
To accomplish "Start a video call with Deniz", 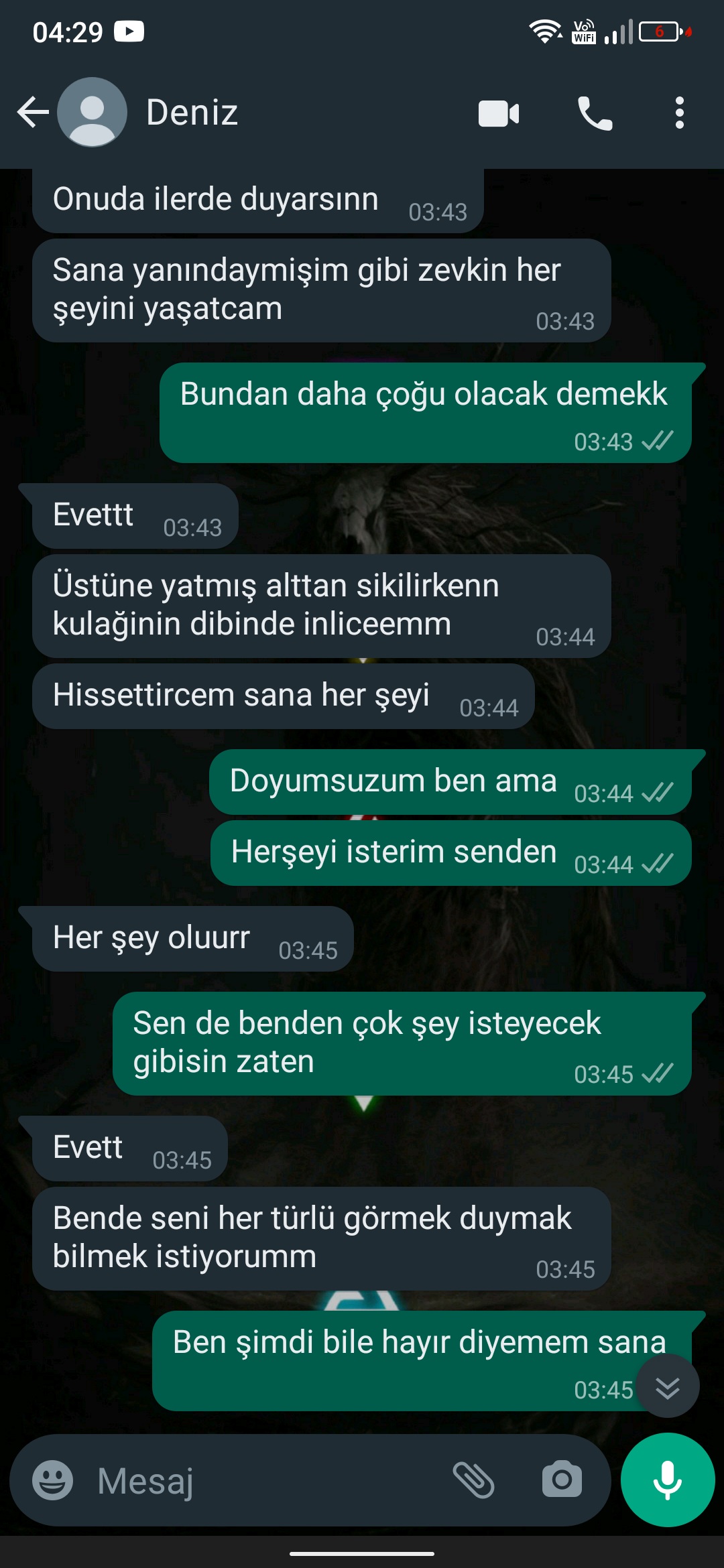I will click(x=499, y=113).
